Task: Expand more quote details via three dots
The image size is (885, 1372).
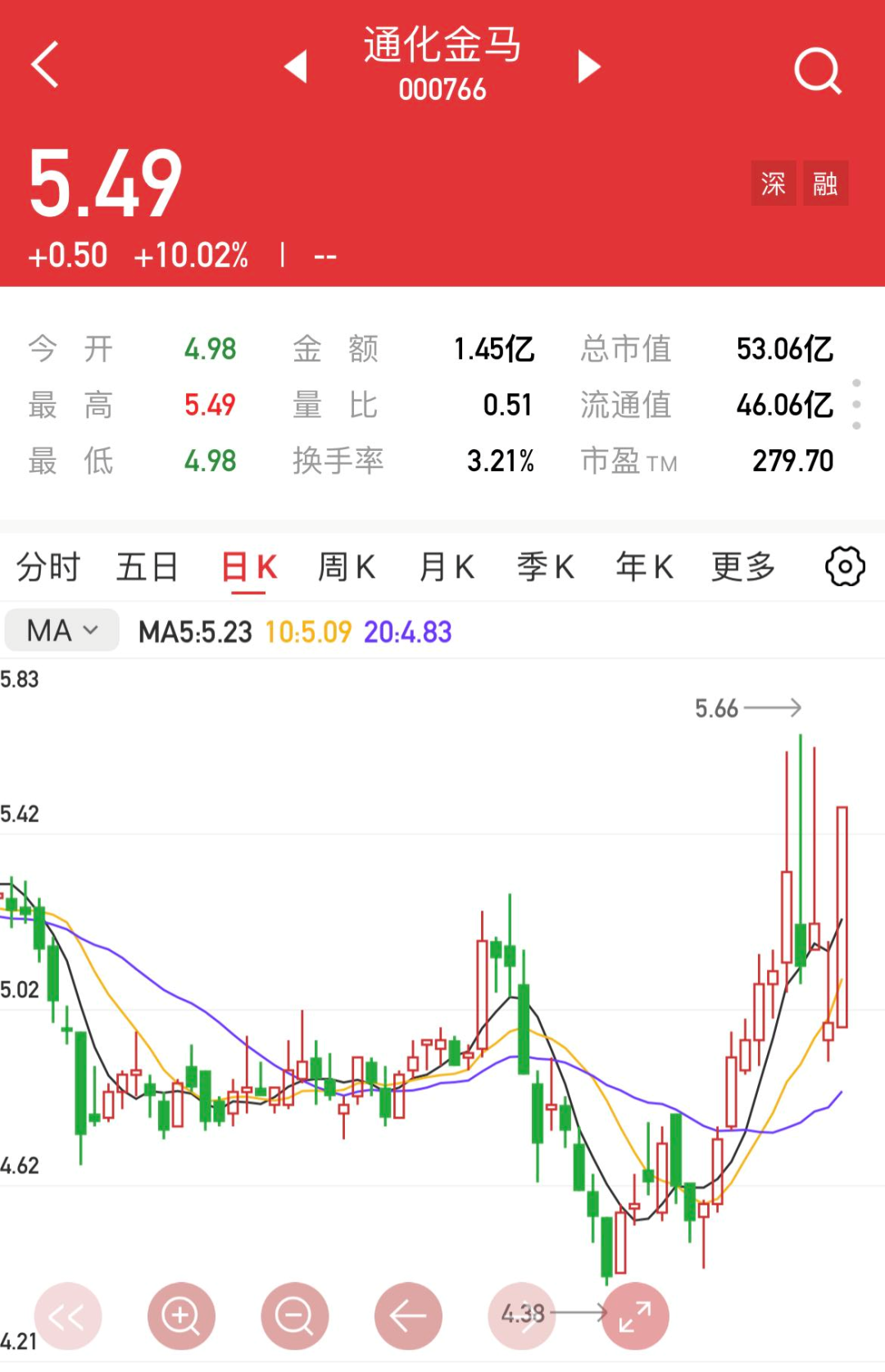Action: click(856, 404)
